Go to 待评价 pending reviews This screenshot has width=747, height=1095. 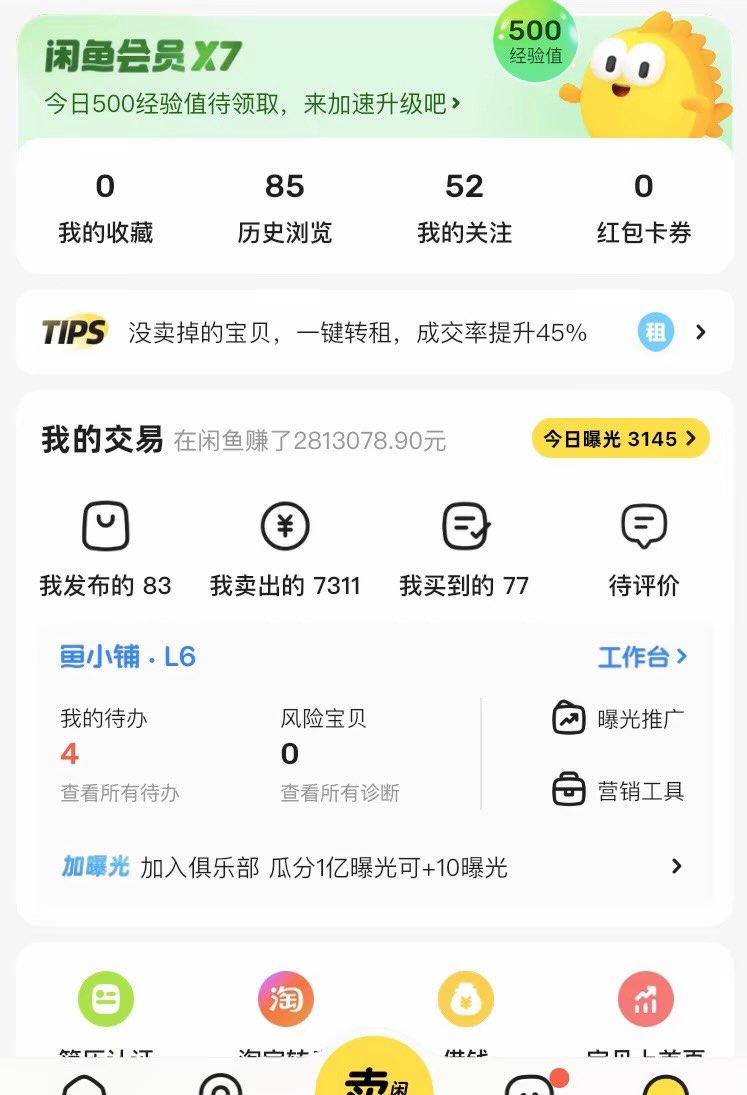pos(643,550)
